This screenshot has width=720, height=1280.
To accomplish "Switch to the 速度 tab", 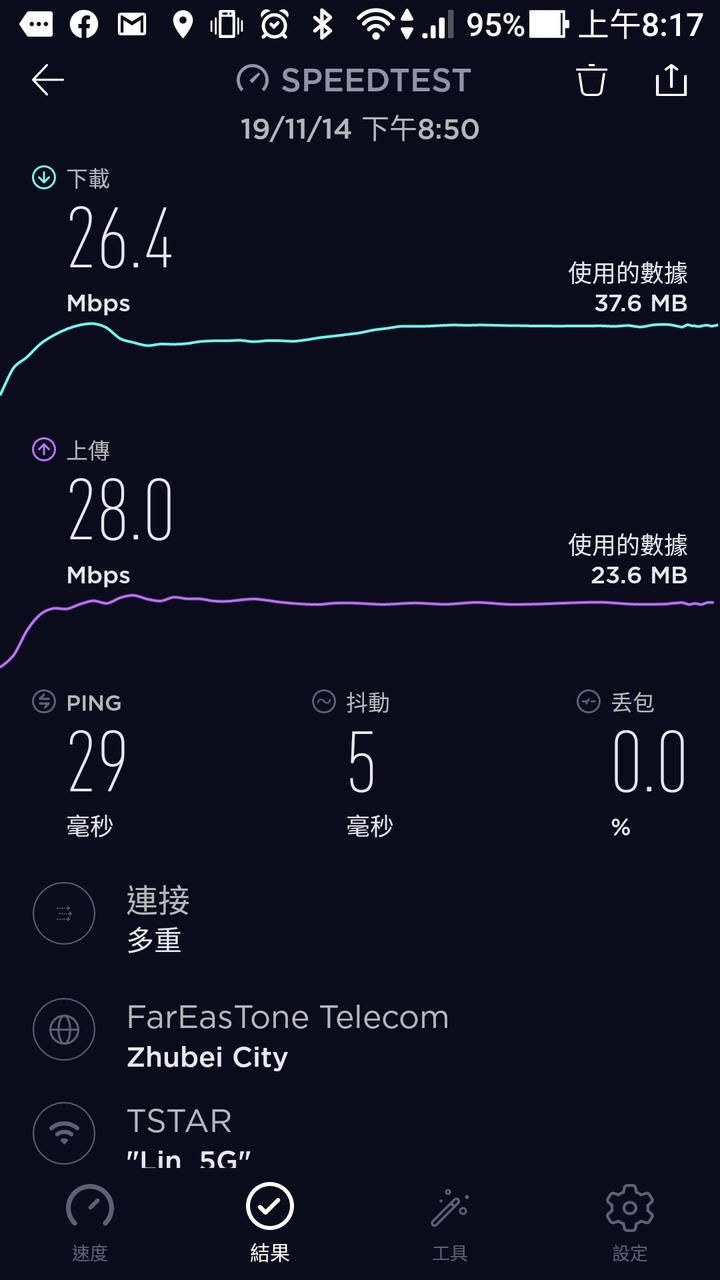I will coord(90,1222).
